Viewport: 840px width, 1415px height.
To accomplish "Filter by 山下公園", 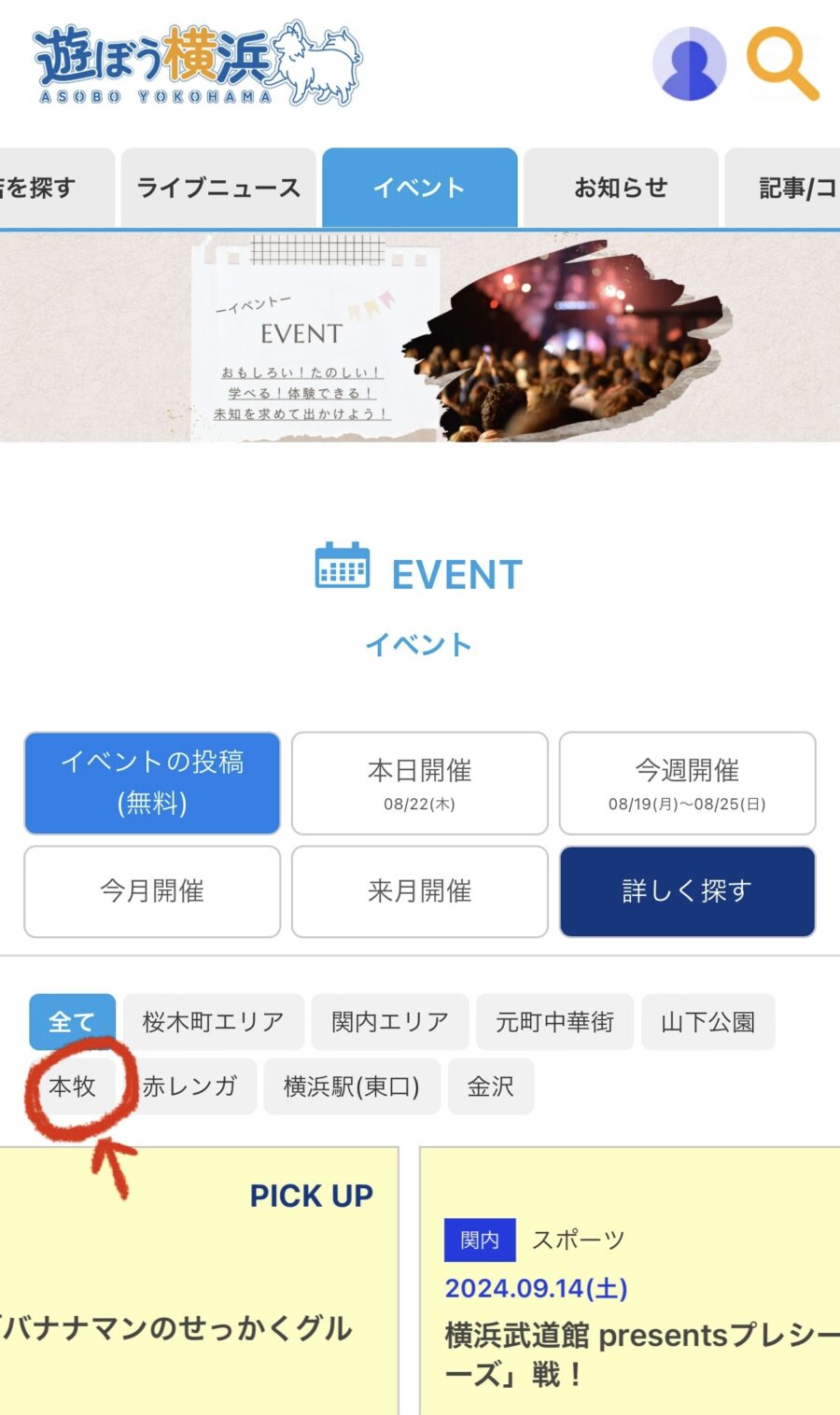I will 707,1022.
